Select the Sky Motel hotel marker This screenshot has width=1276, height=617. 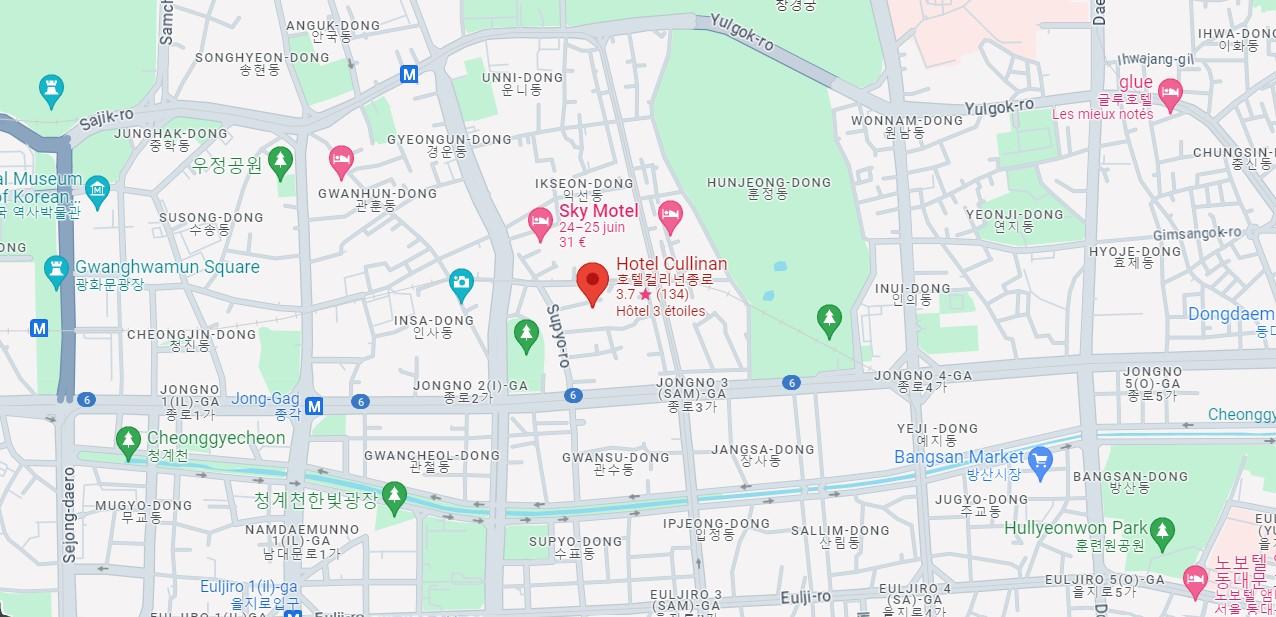coord(541,223)
